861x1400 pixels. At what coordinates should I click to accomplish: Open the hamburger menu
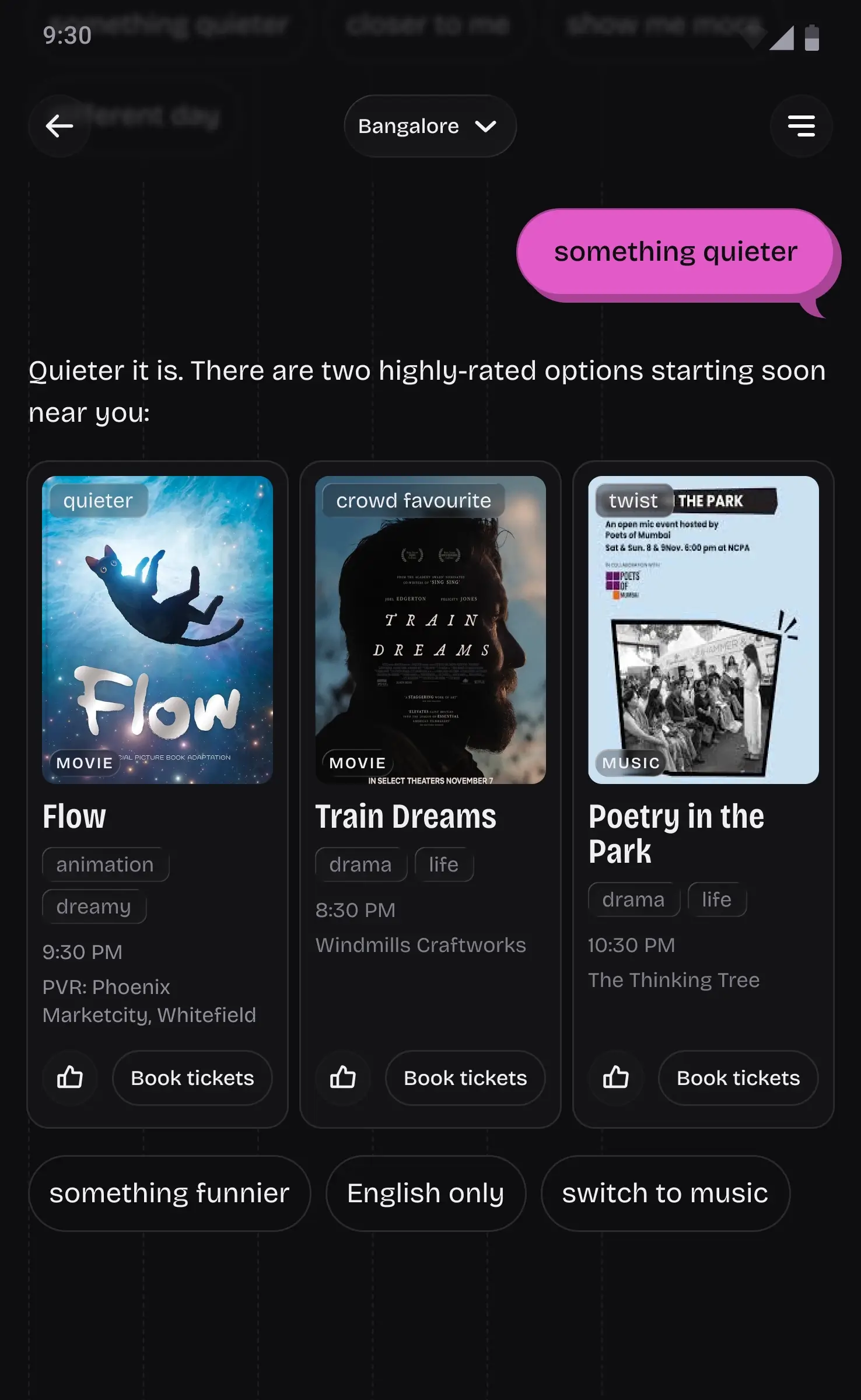tap(801, 126)
